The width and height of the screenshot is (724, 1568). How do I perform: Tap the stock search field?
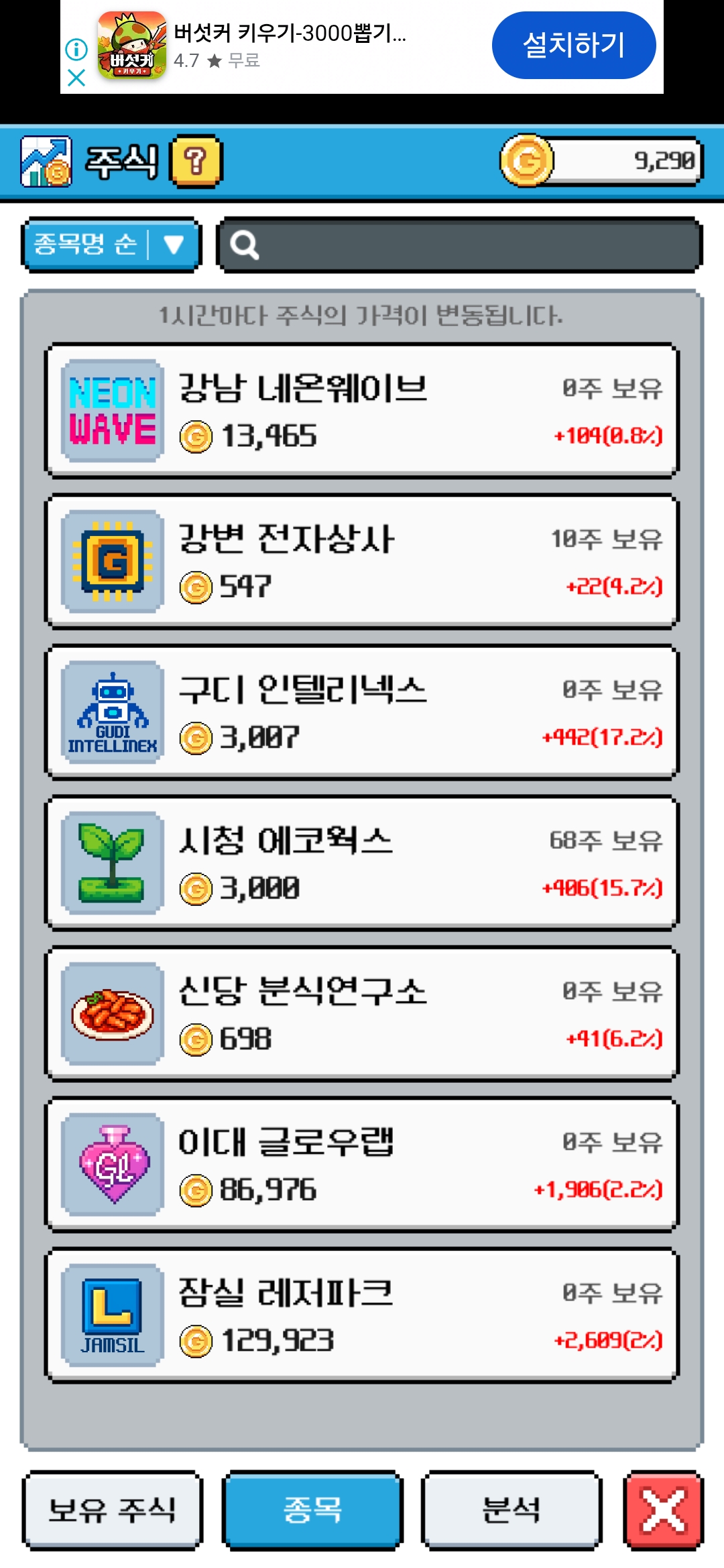click(460, 245)
